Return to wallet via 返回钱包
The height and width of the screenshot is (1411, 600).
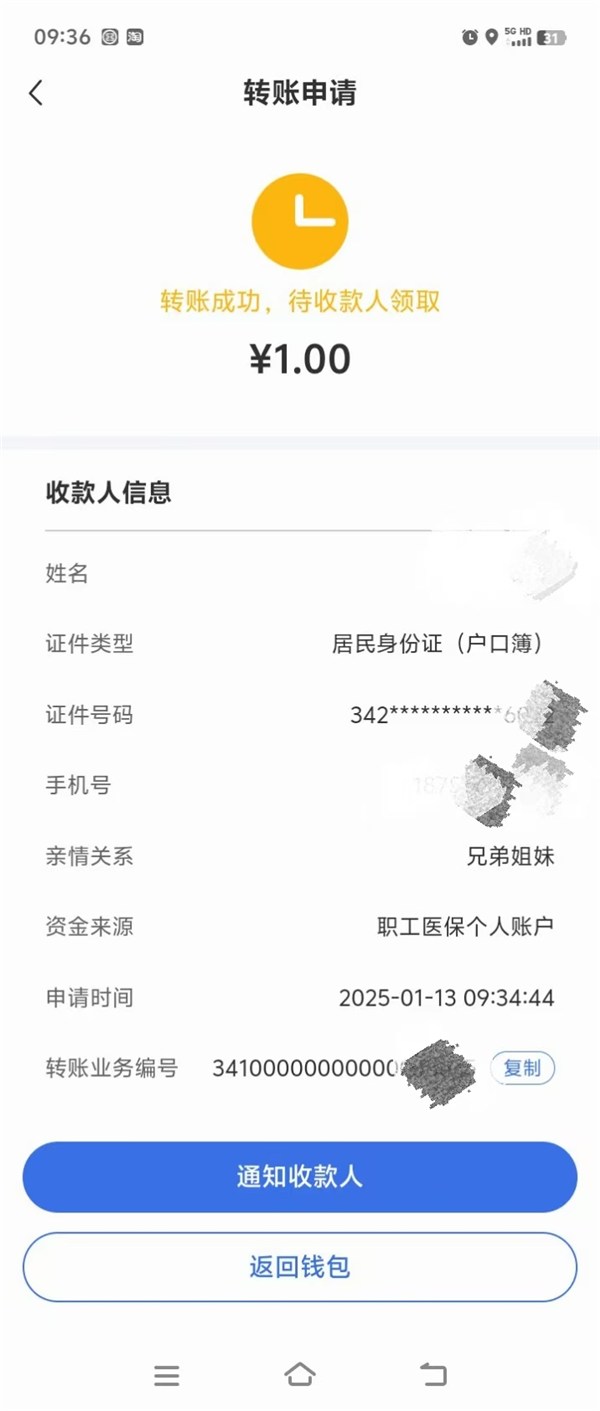300,1267
